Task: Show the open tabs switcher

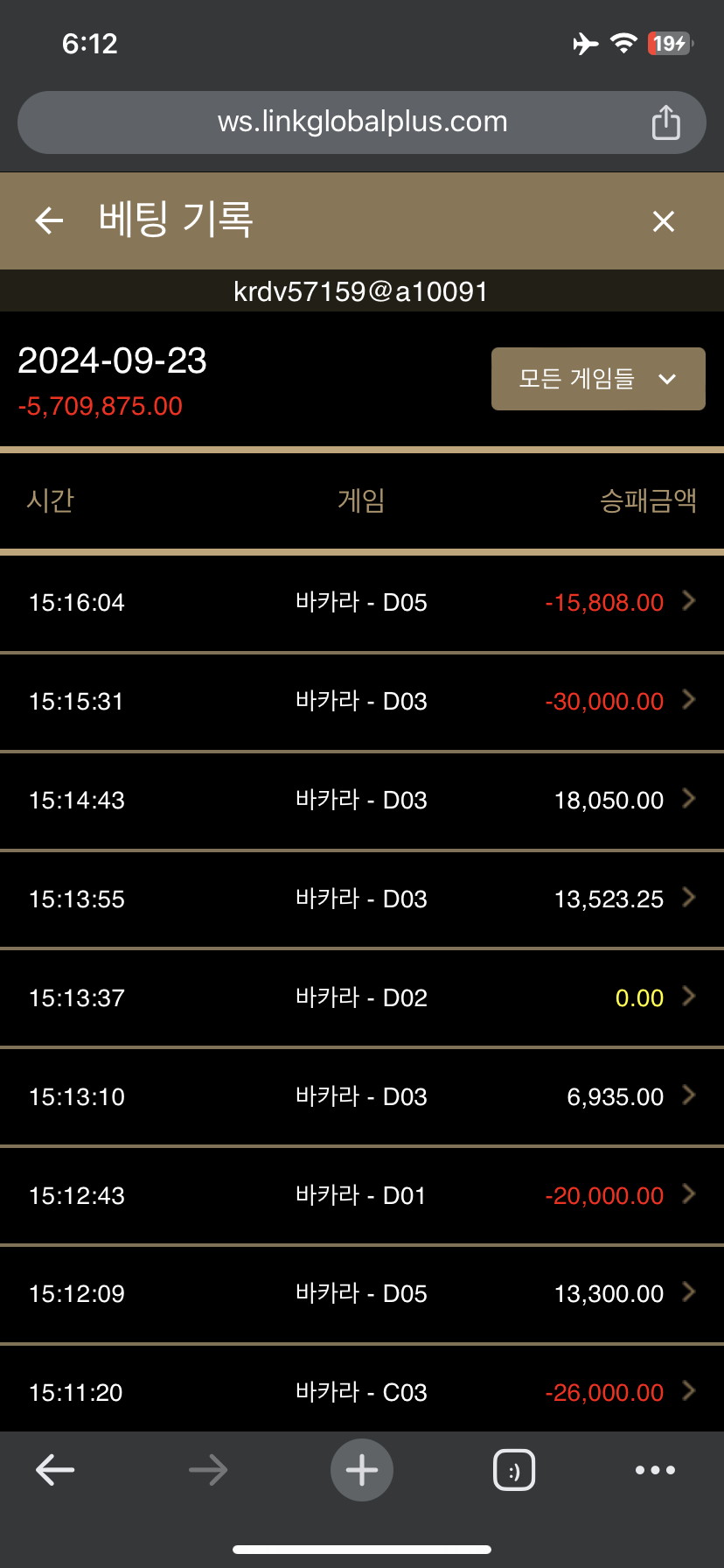Action: (514, 1470)
